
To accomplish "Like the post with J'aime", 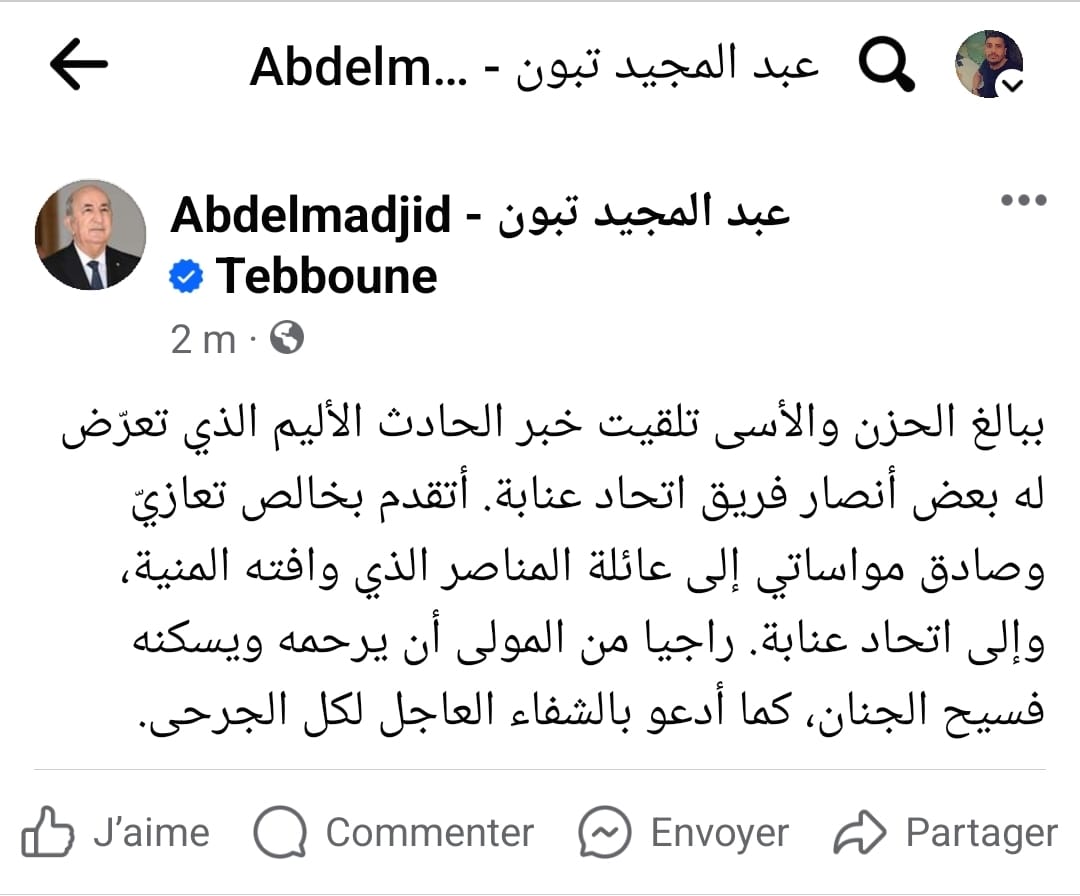I will pos(116,832).
